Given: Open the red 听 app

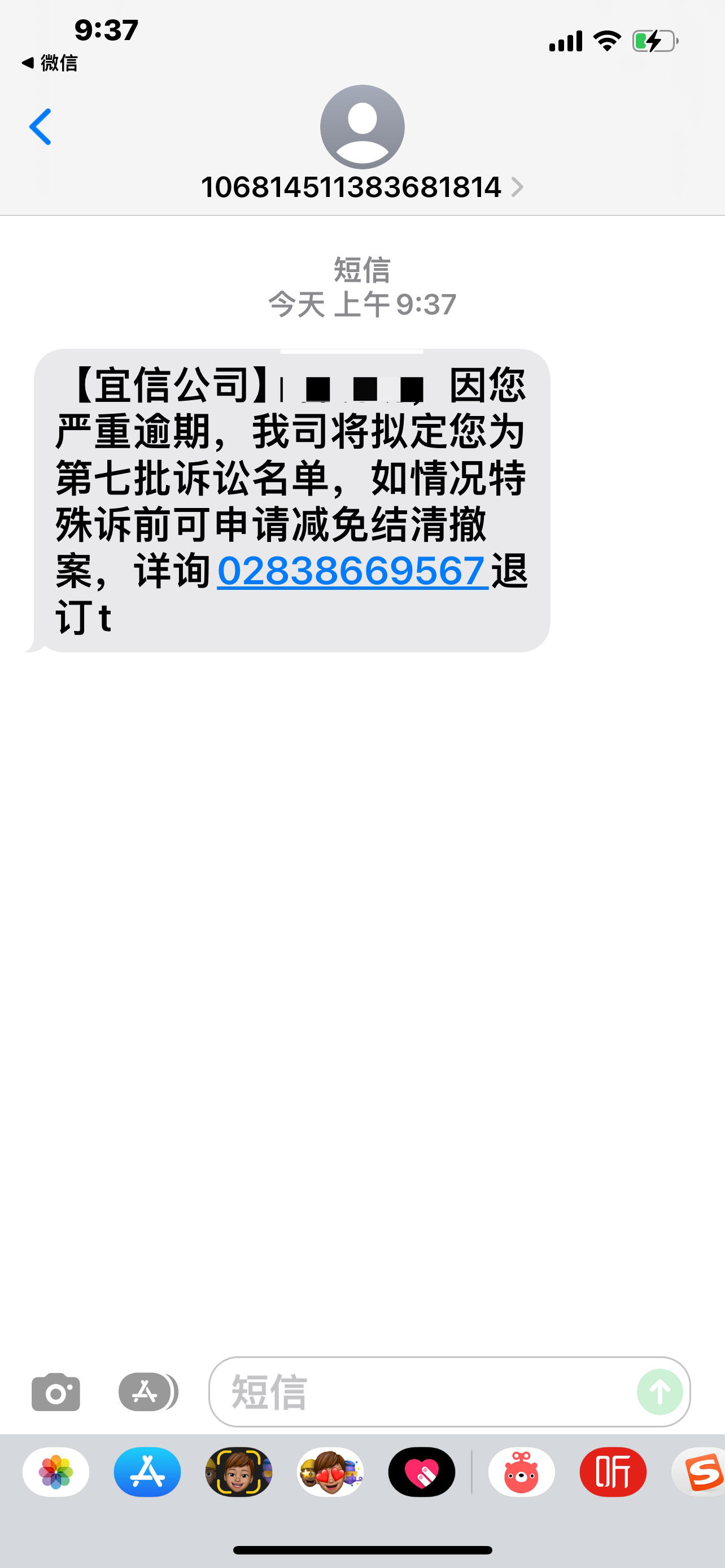Looking at the screenshot, I should 613,1473.
